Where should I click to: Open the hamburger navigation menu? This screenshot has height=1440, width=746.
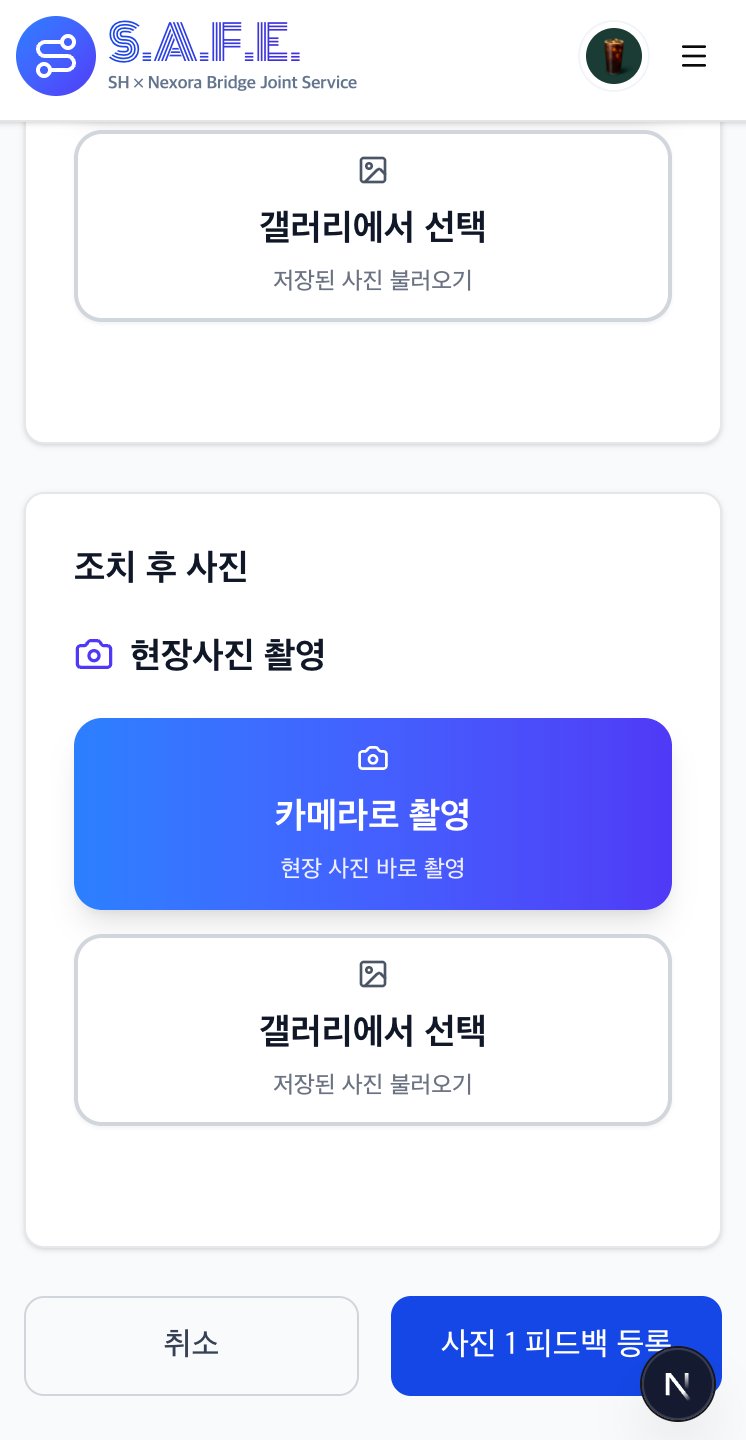click(x=694, y=56)
